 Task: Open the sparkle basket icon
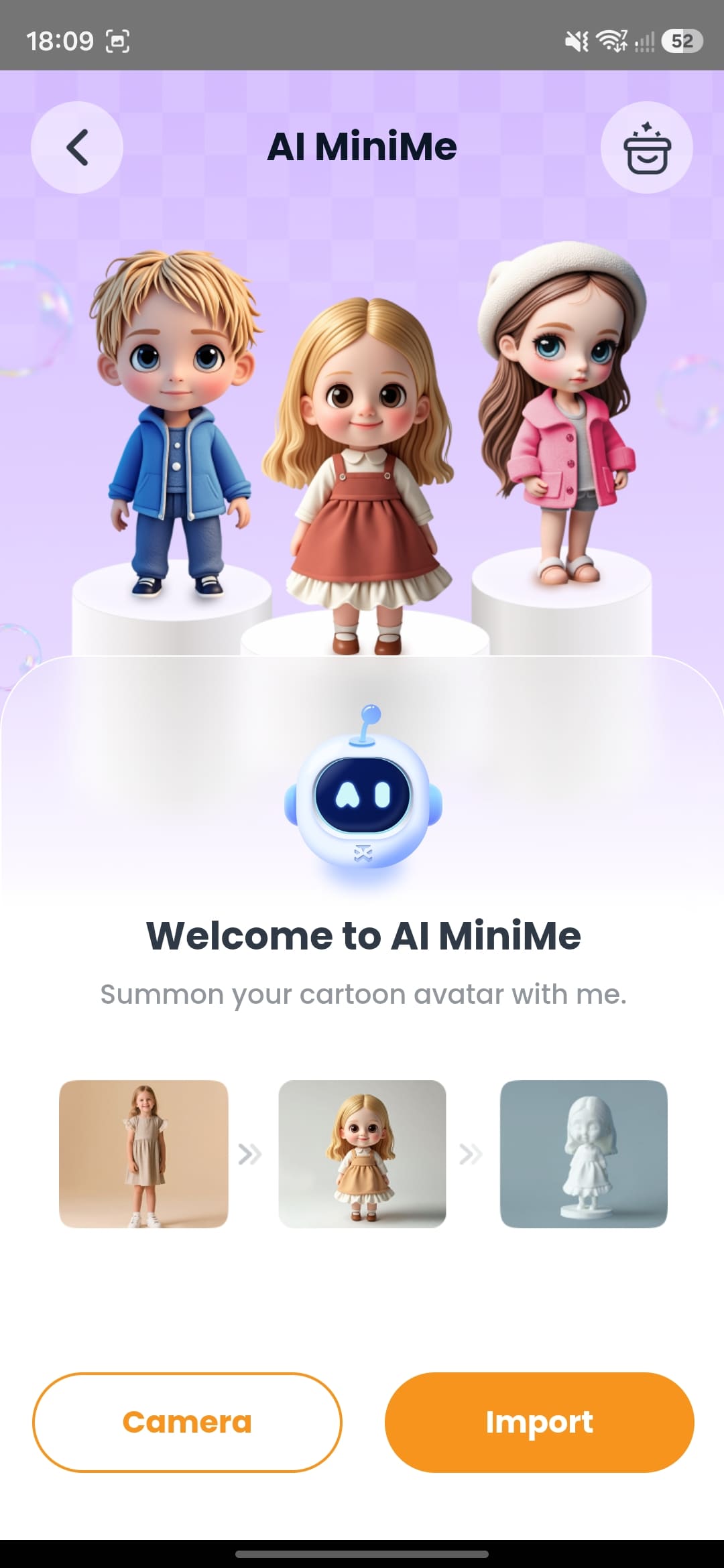[x=646, y=147]
